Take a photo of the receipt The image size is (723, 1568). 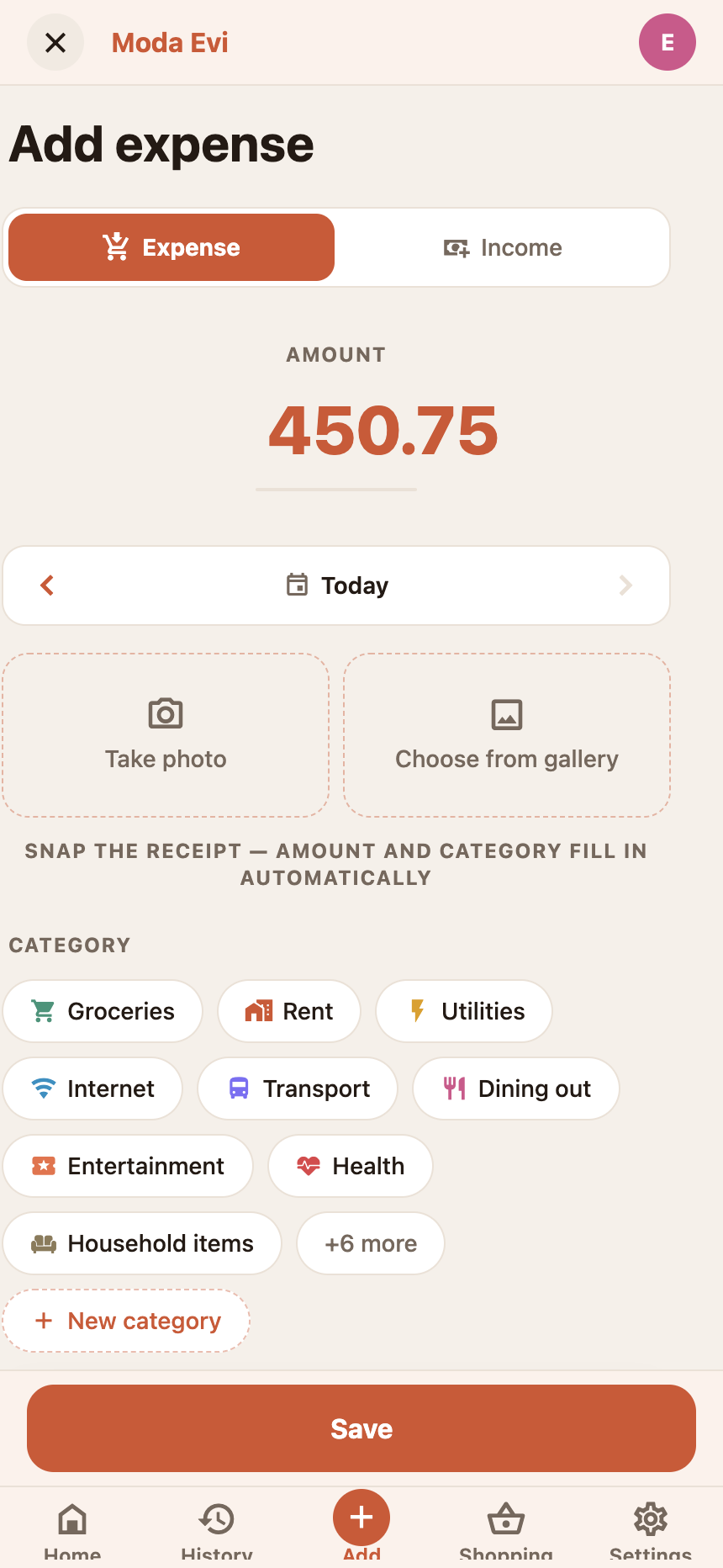[166, 735]
